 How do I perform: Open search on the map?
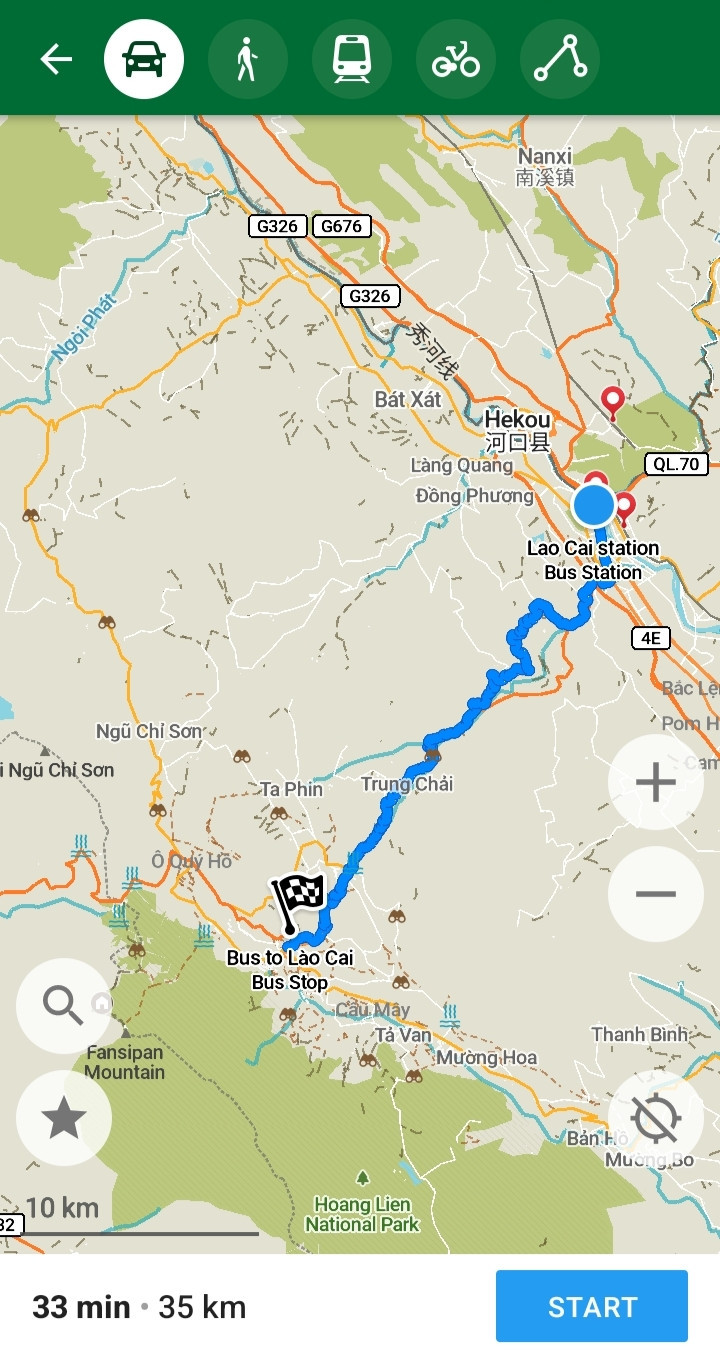coord(64,1006)
